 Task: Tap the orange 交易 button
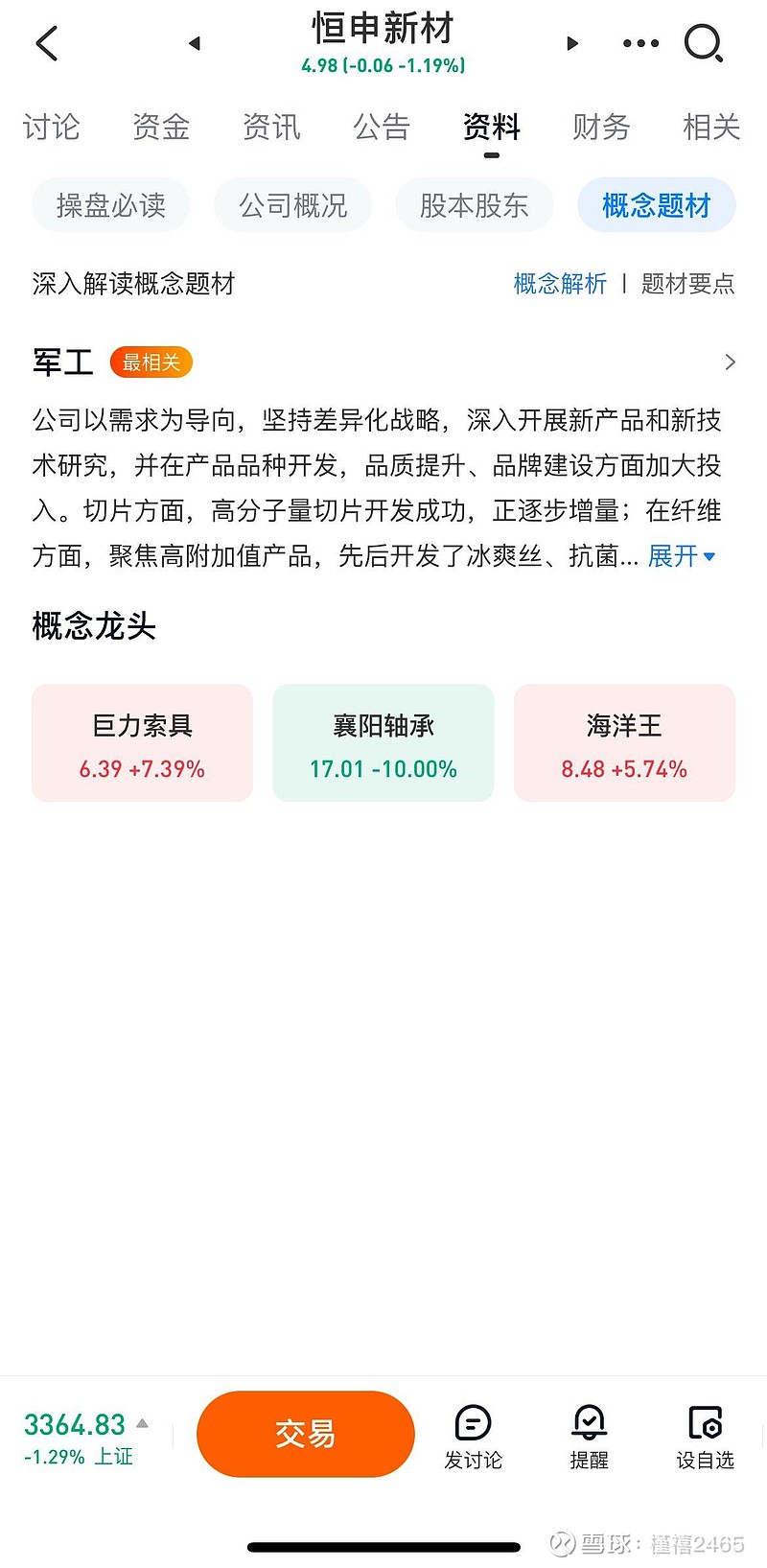click(x=306, y=1434)
